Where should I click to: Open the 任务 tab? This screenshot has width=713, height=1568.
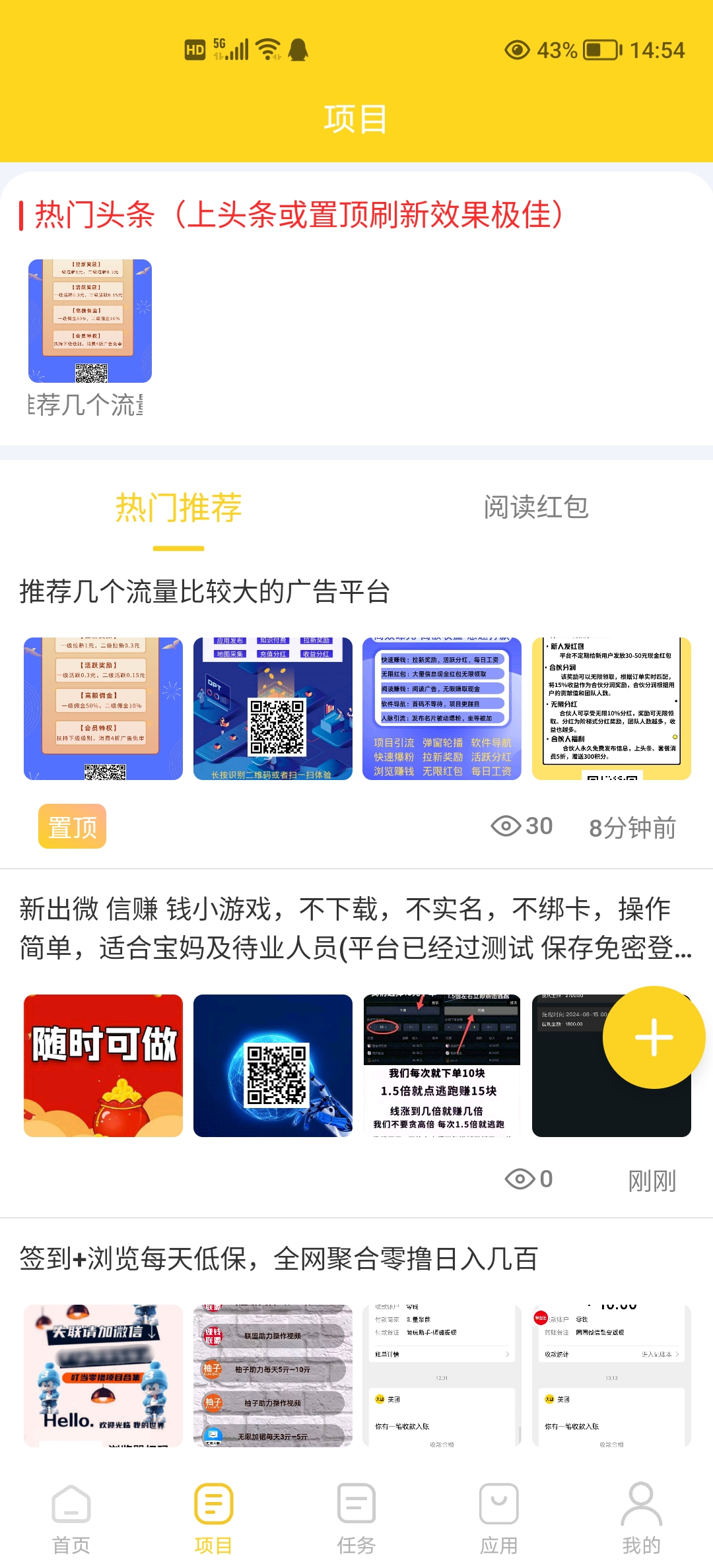[x=356, y=1519]
